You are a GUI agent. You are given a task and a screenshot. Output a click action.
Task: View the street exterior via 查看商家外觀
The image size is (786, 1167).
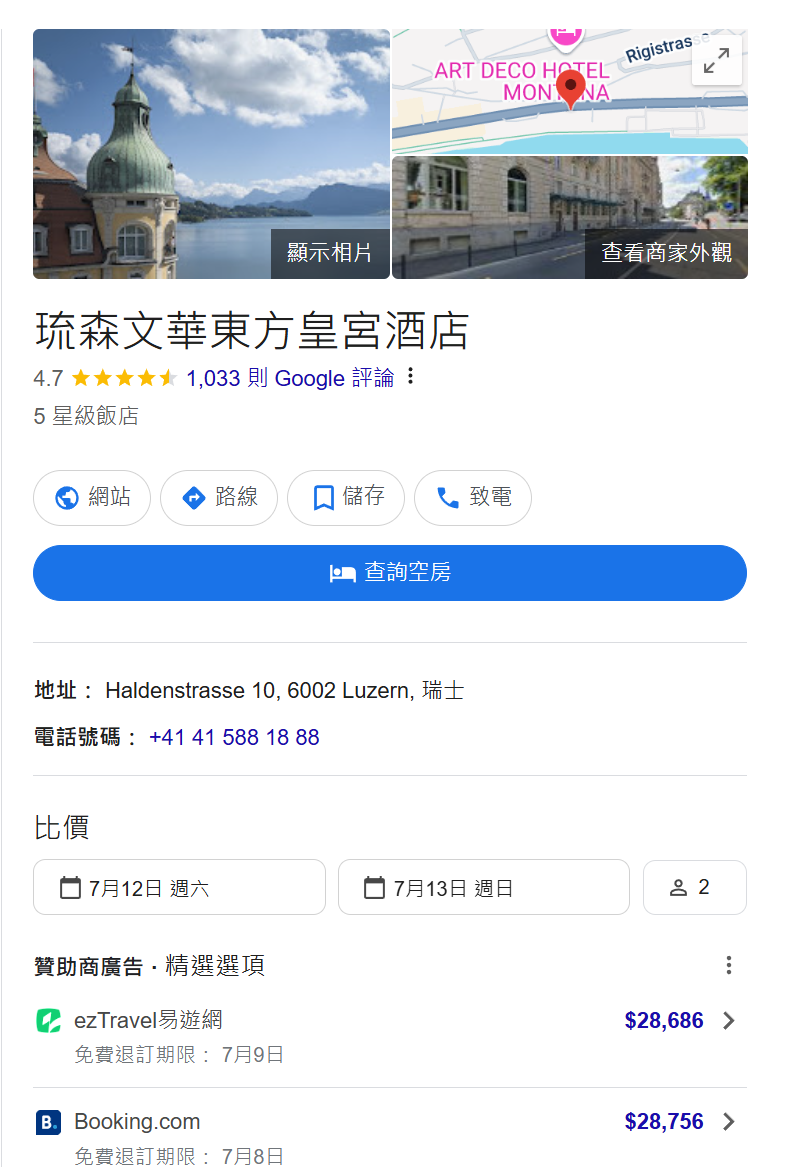665,253
